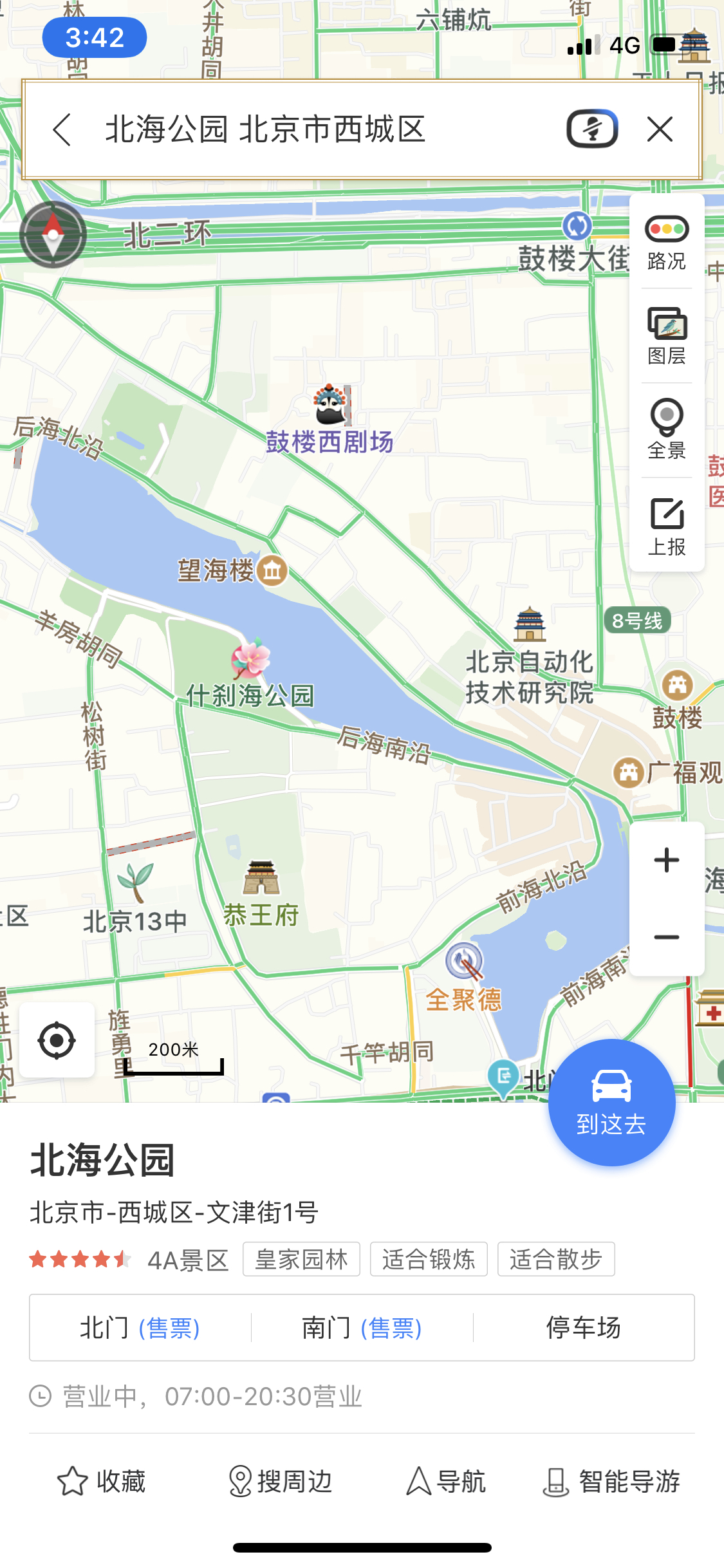The width and height of the screenshot is (724, 1568).
Task: Tap the voice search icon
Action: [592, 129]
